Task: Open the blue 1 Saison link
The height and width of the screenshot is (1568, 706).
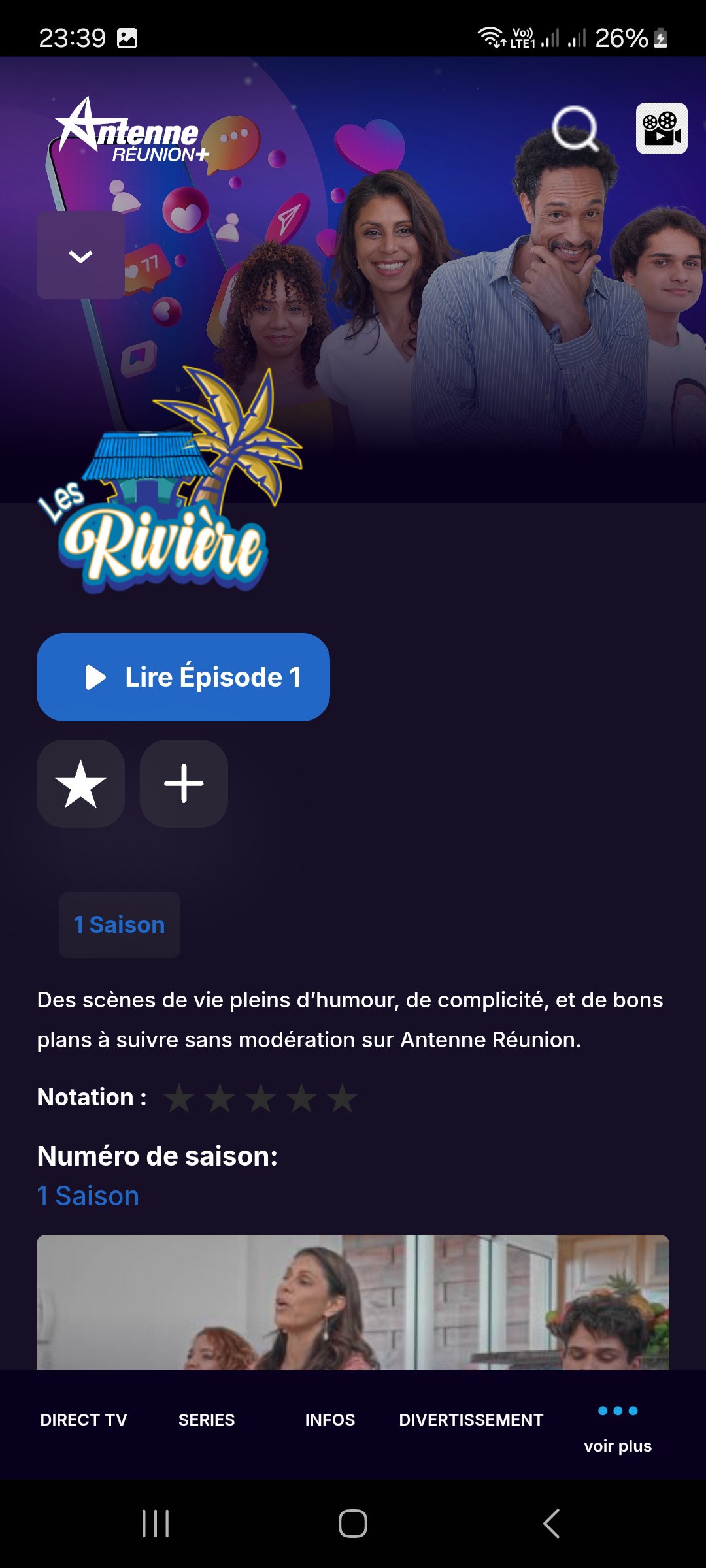Action: tap(88, 1196)
